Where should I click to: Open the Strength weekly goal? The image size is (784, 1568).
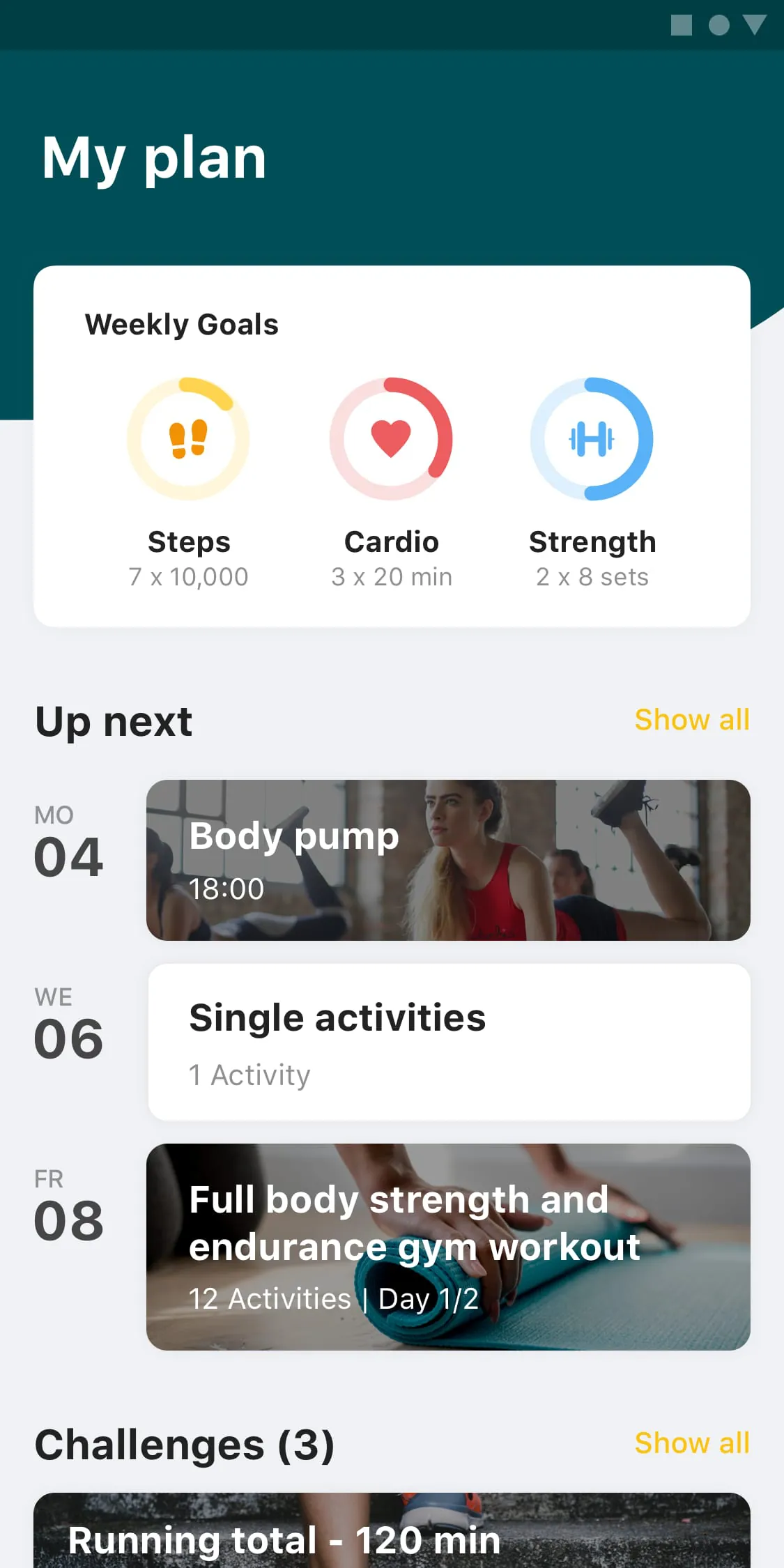592,440
